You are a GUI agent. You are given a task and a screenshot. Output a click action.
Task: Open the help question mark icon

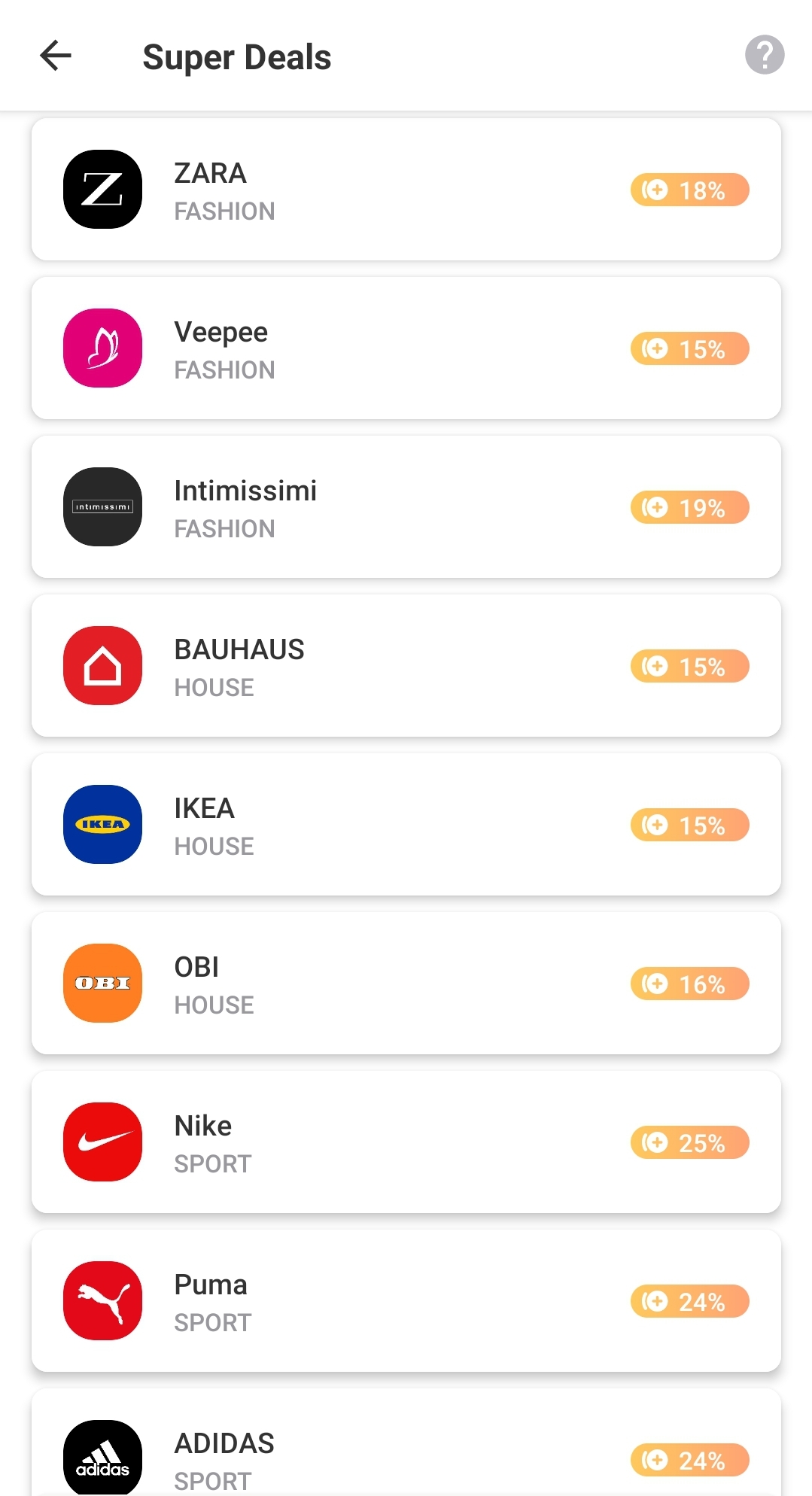click(x=764, y=55)
